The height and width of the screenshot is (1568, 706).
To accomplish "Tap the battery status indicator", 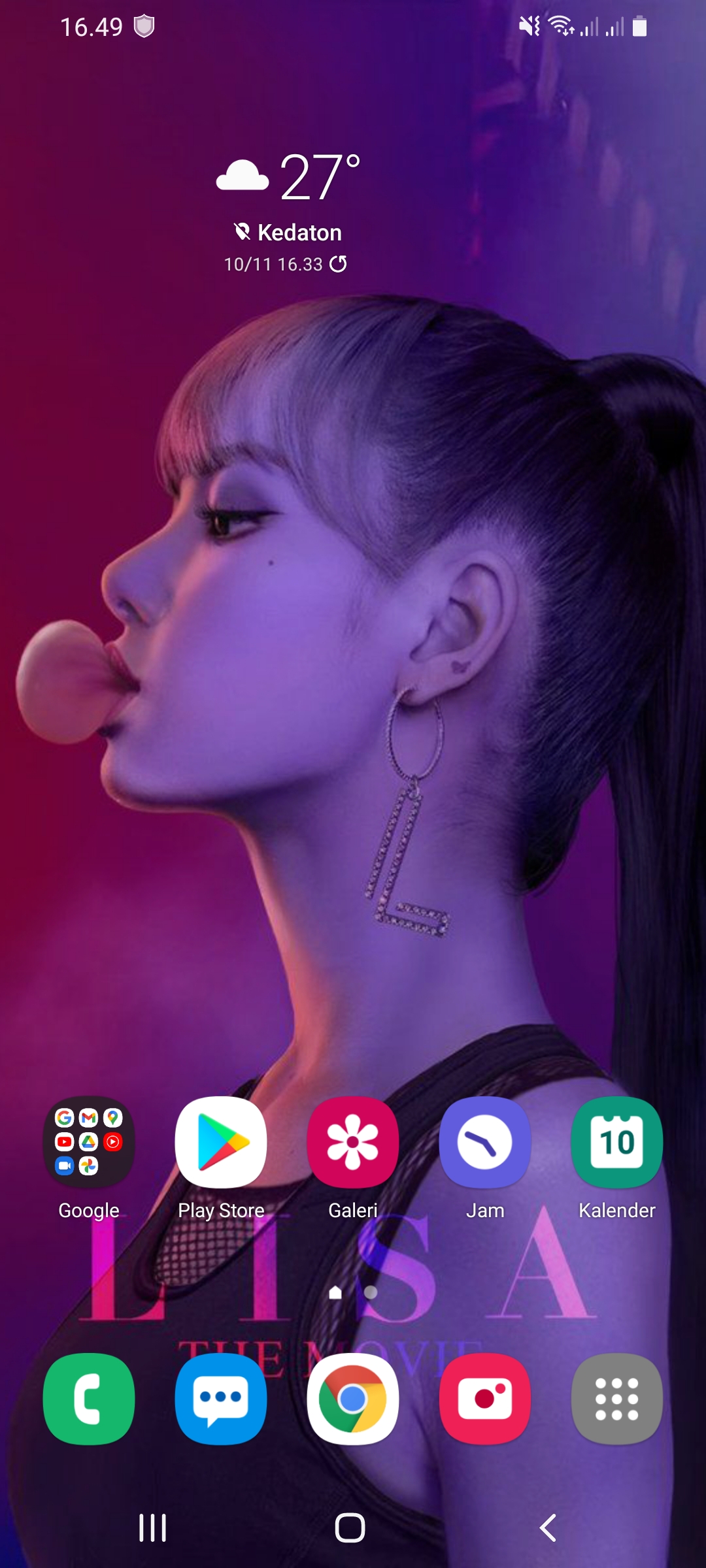I will click(x=639, y=26).
